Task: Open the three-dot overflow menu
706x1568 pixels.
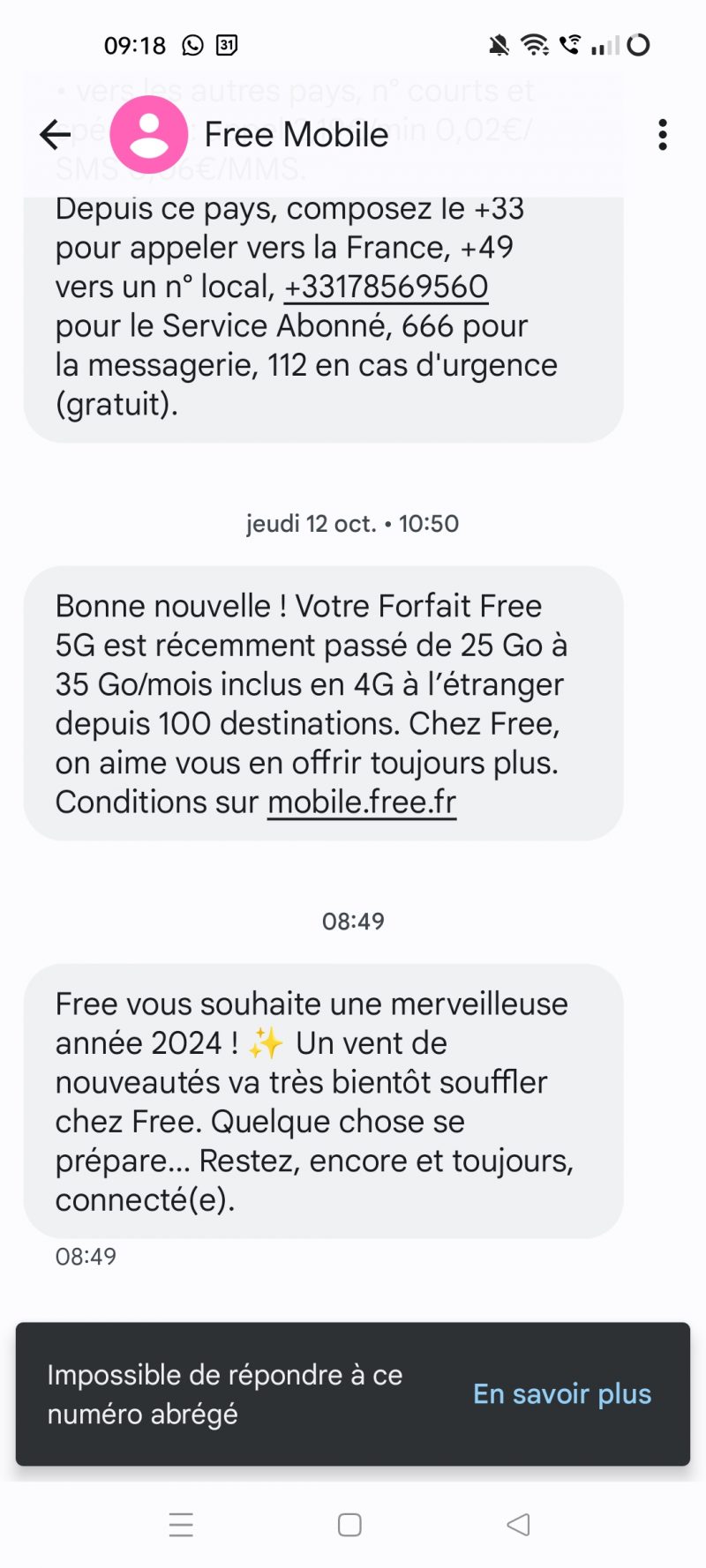Action: coord(662,135)
